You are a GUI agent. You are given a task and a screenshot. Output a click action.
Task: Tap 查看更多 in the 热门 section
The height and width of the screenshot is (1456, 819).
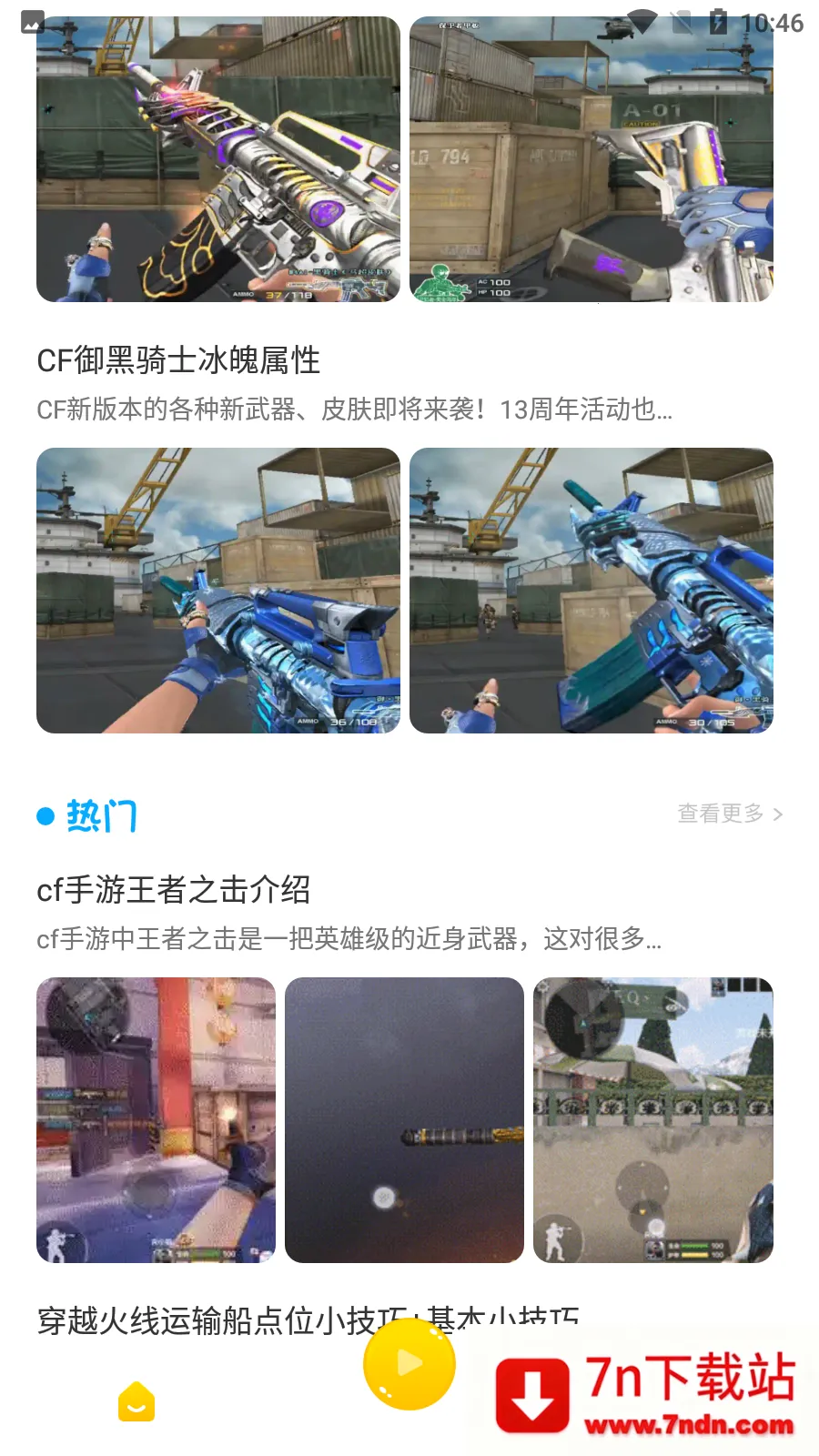click(x=730, y=814)
